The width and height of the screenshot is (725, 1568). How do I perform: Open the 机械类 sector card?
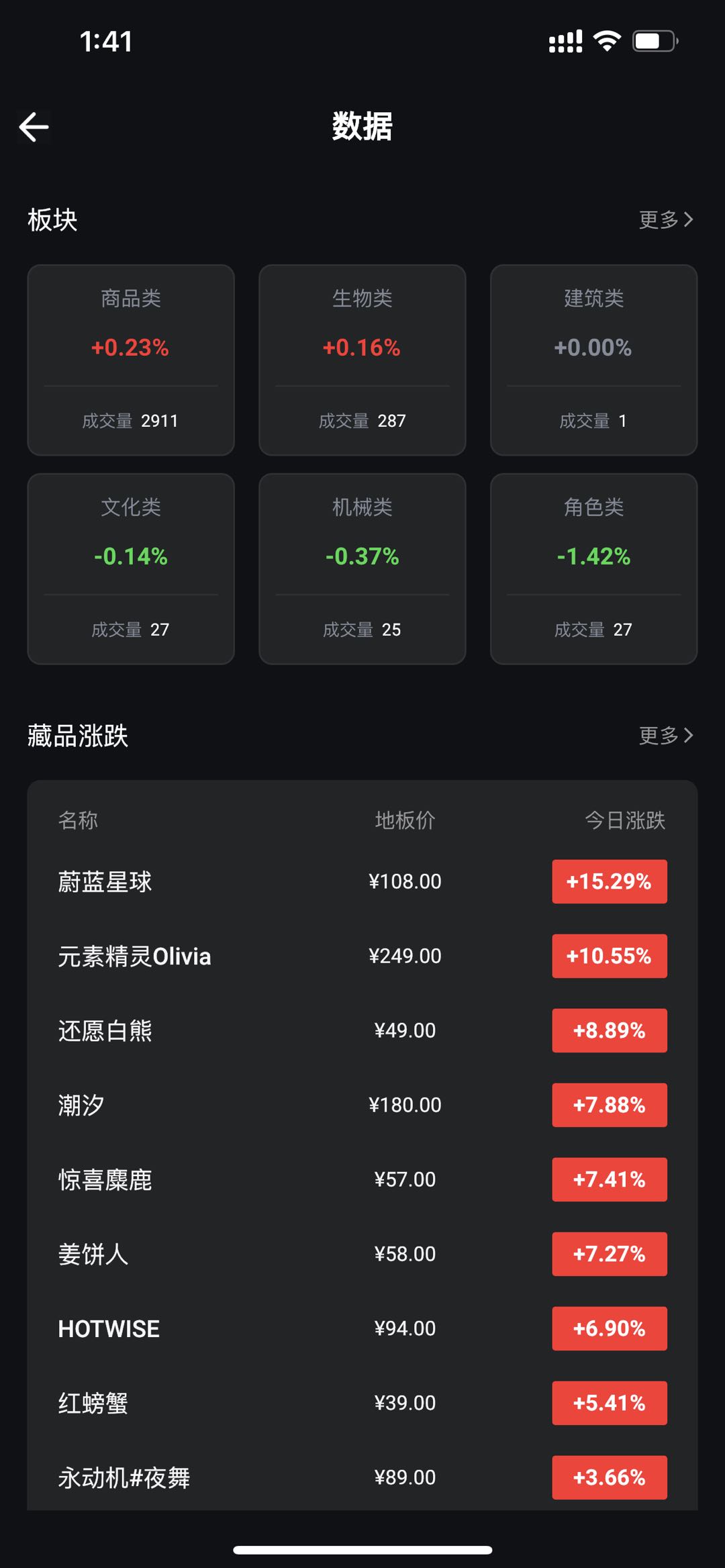(x=362, y=569)
